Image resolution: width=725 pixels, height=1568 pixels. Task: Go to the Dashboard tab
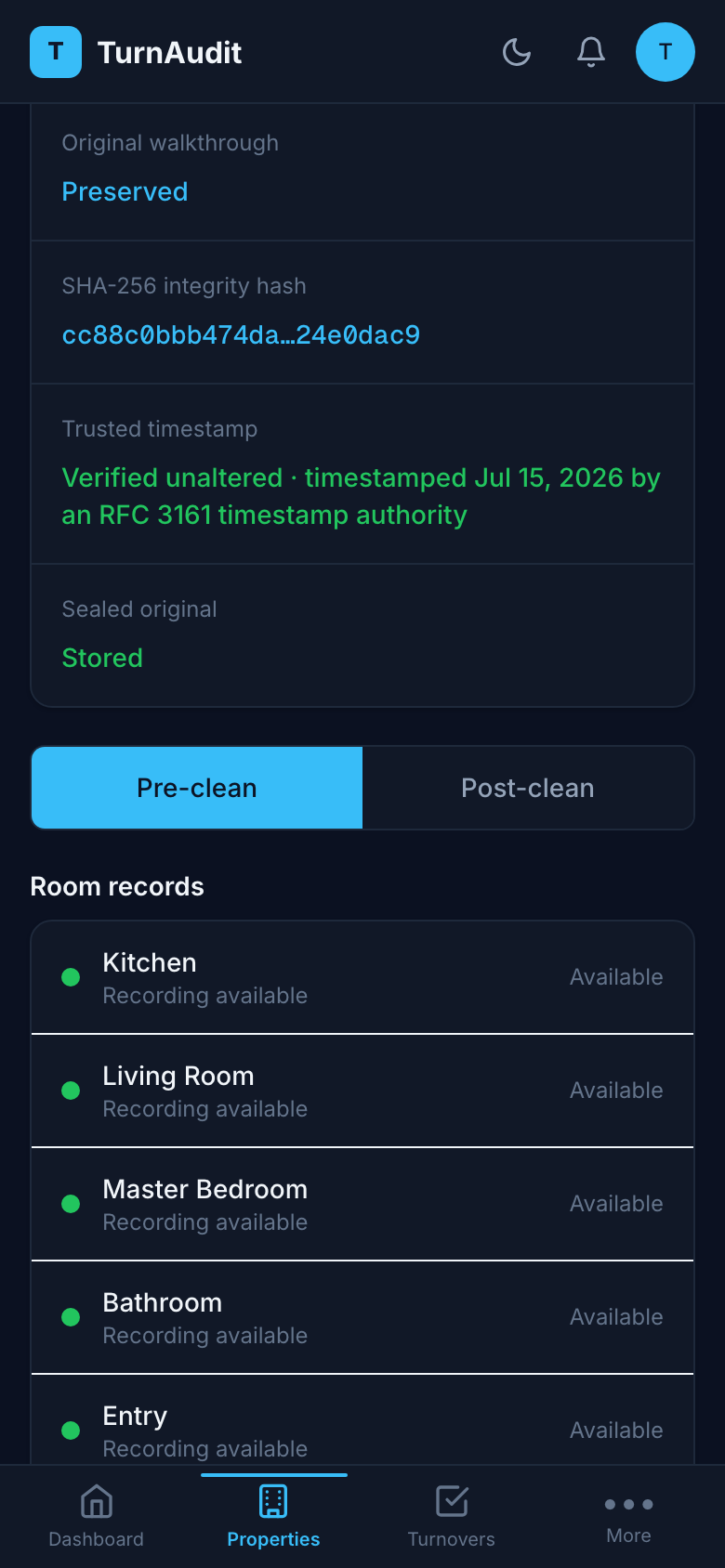click(x=97, y=1517)
